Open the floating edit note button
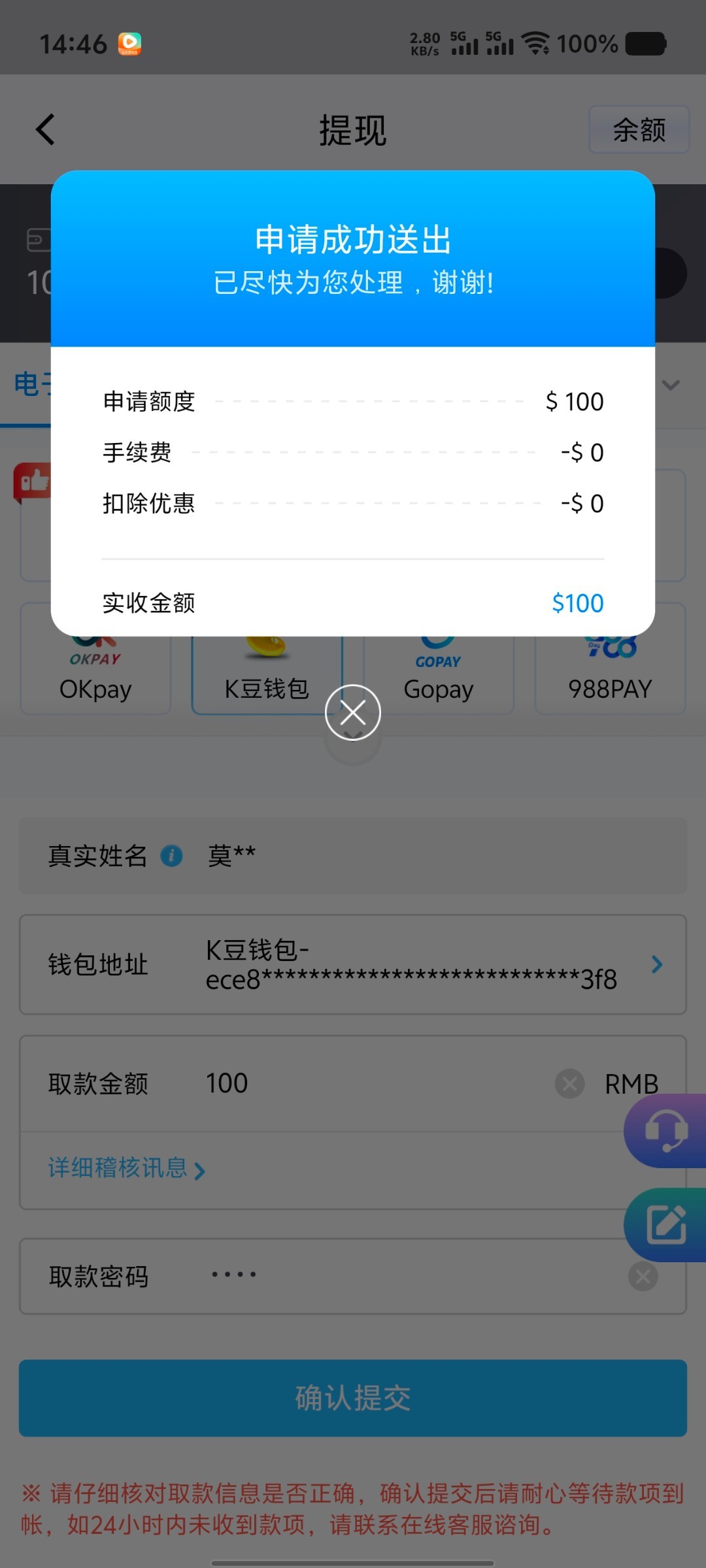The height and width of the screenshot is (1568, 706). tap(666, 1224)
